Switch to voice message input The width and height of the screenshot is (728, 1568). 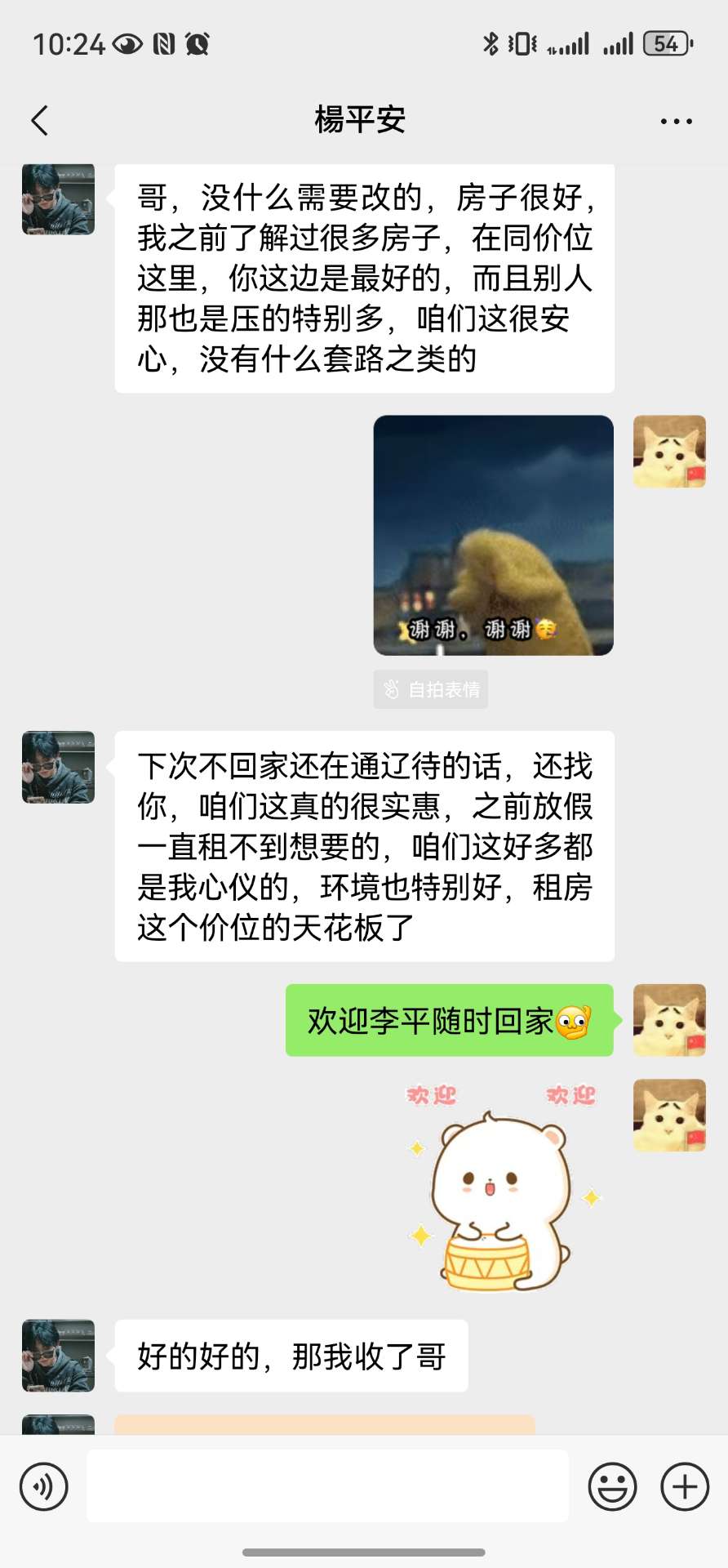pos(44,1486)
